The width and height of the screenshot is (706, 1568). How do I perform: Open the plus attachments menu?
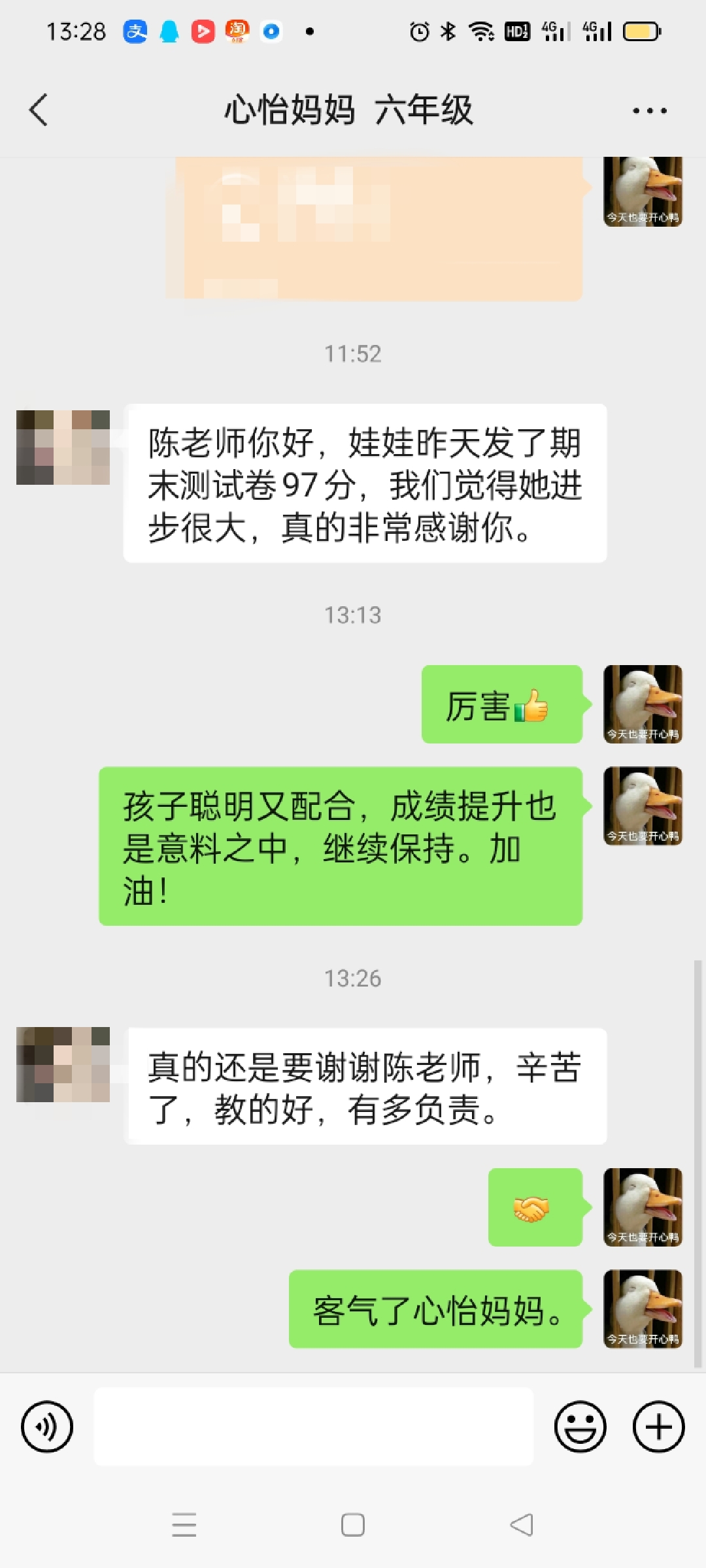658,1426
